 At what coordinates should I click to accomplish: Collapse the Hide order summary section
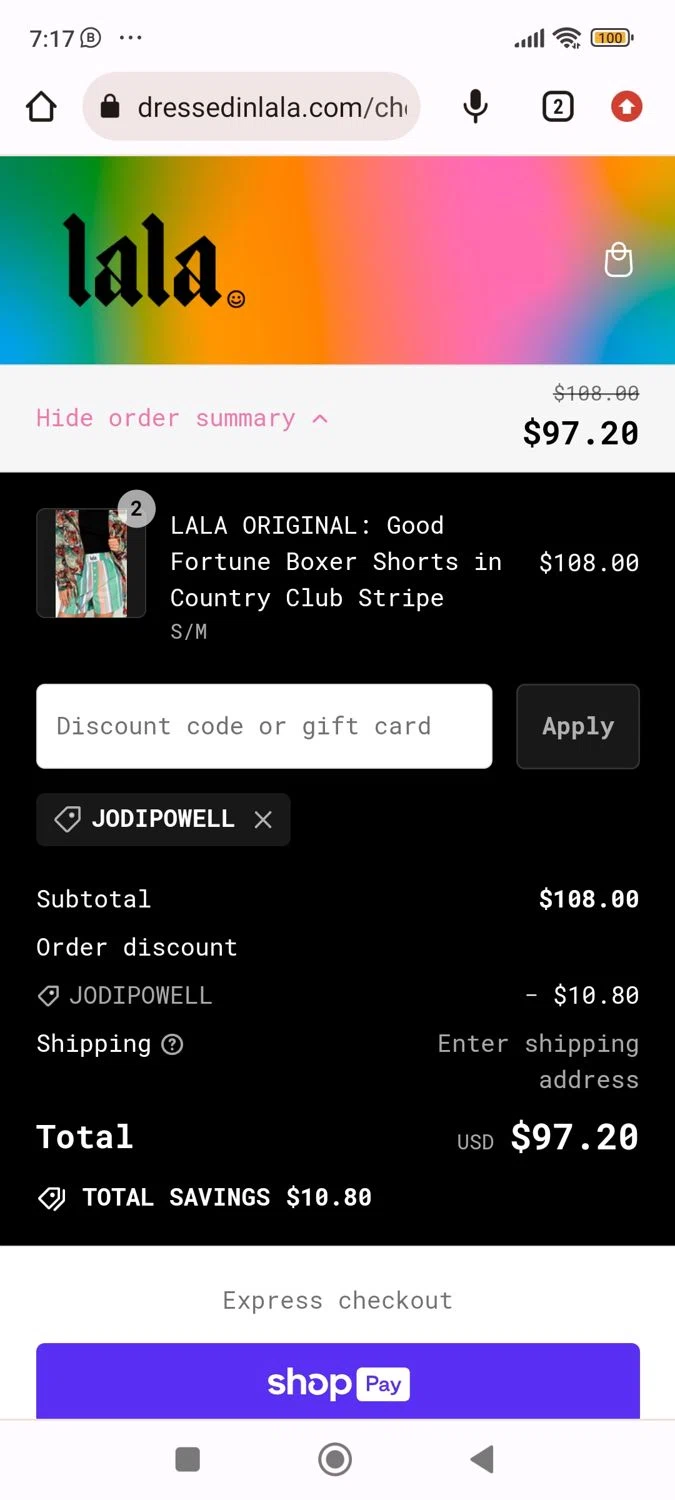tap(181, 418)
